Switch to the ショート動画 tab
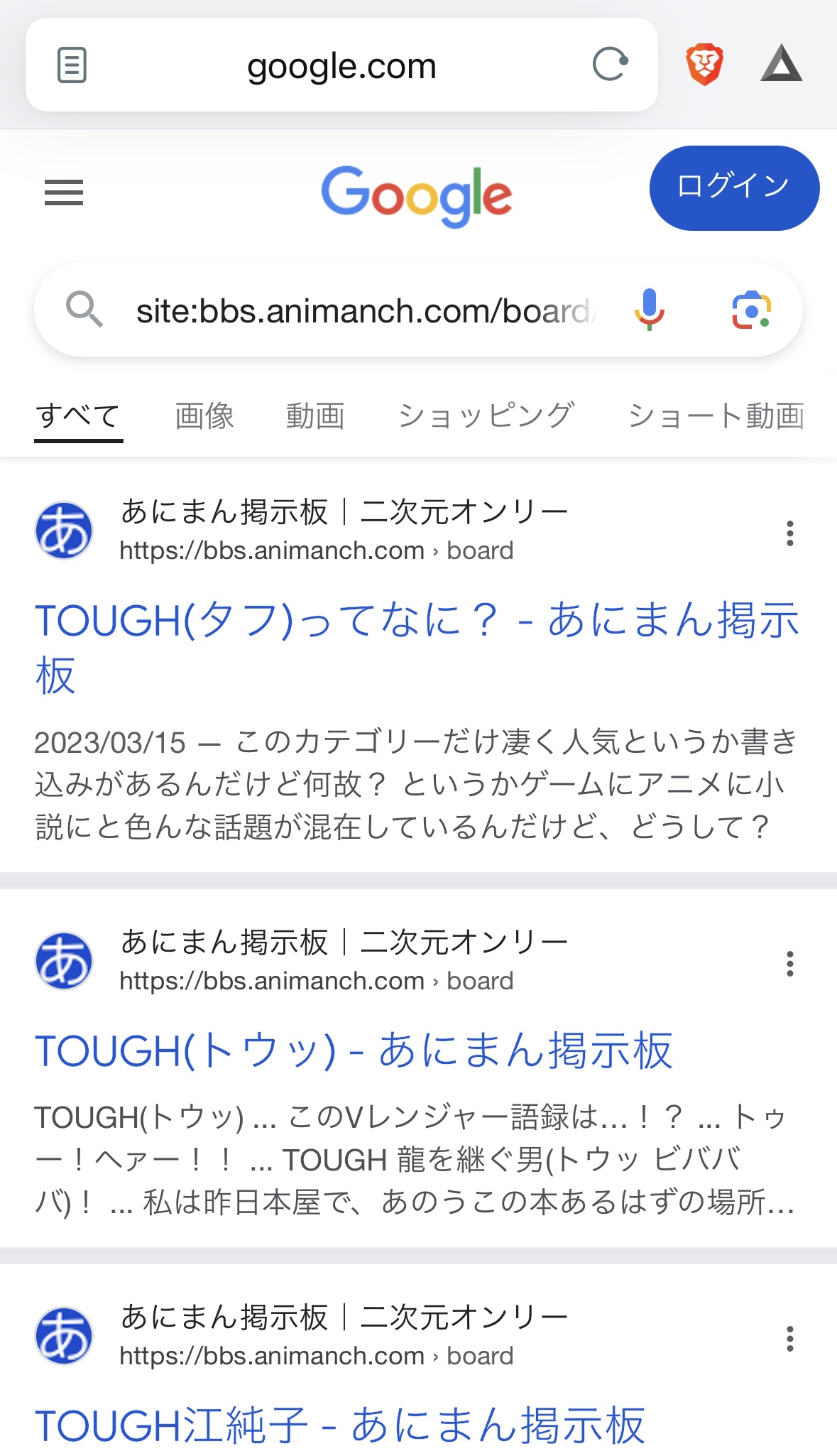Screen dimensions: 837x1456 click(716, 416)
